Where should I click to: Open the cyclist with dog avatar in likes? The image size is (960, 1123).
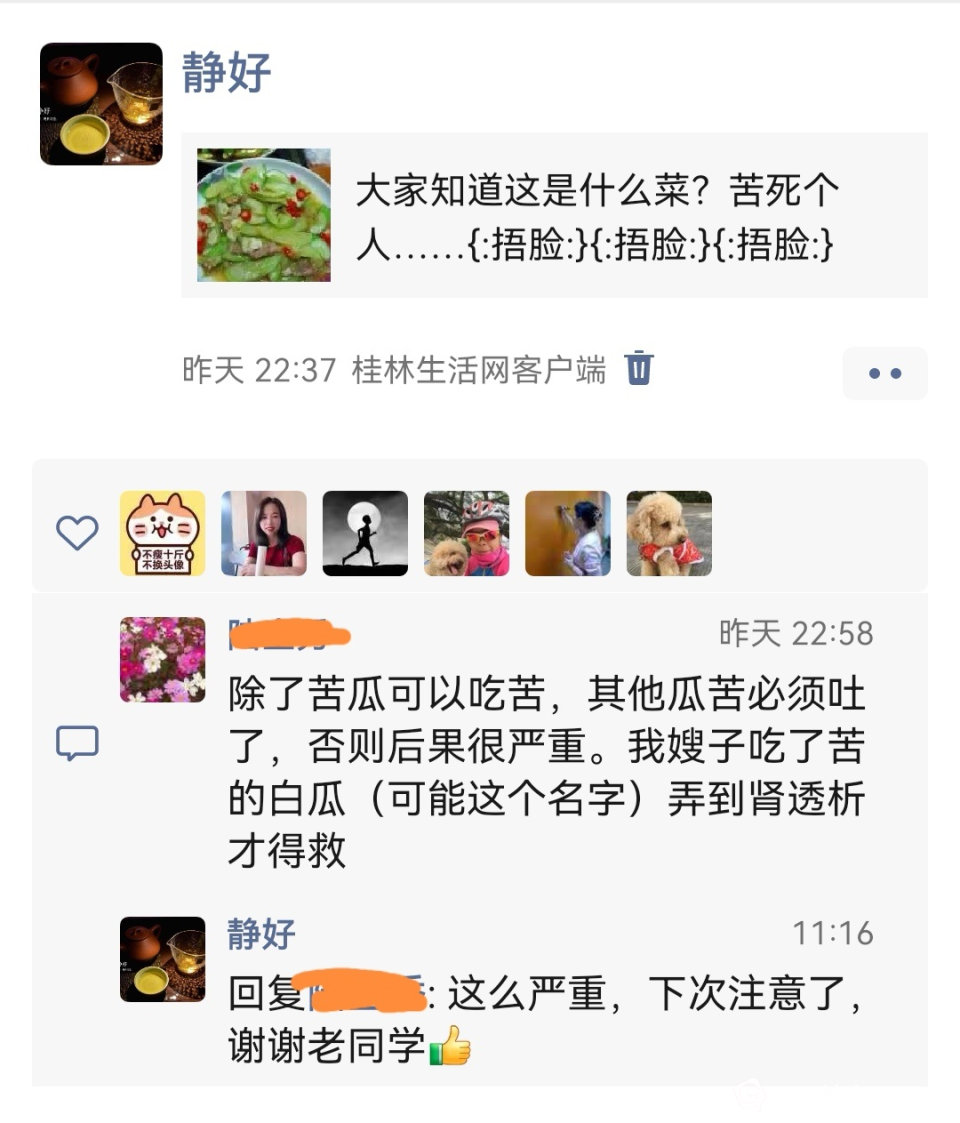tap(466, 533)
